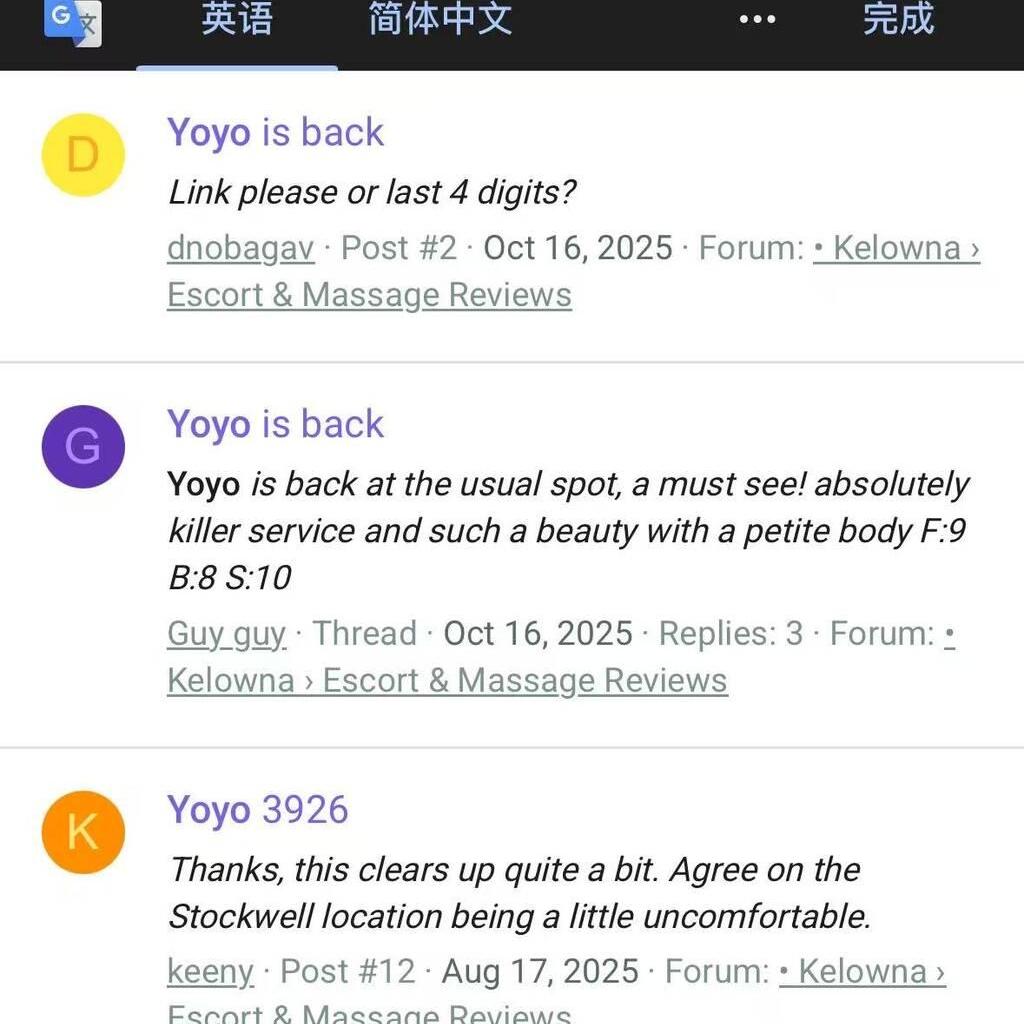View the Guy guy user profile

(226, 634)
